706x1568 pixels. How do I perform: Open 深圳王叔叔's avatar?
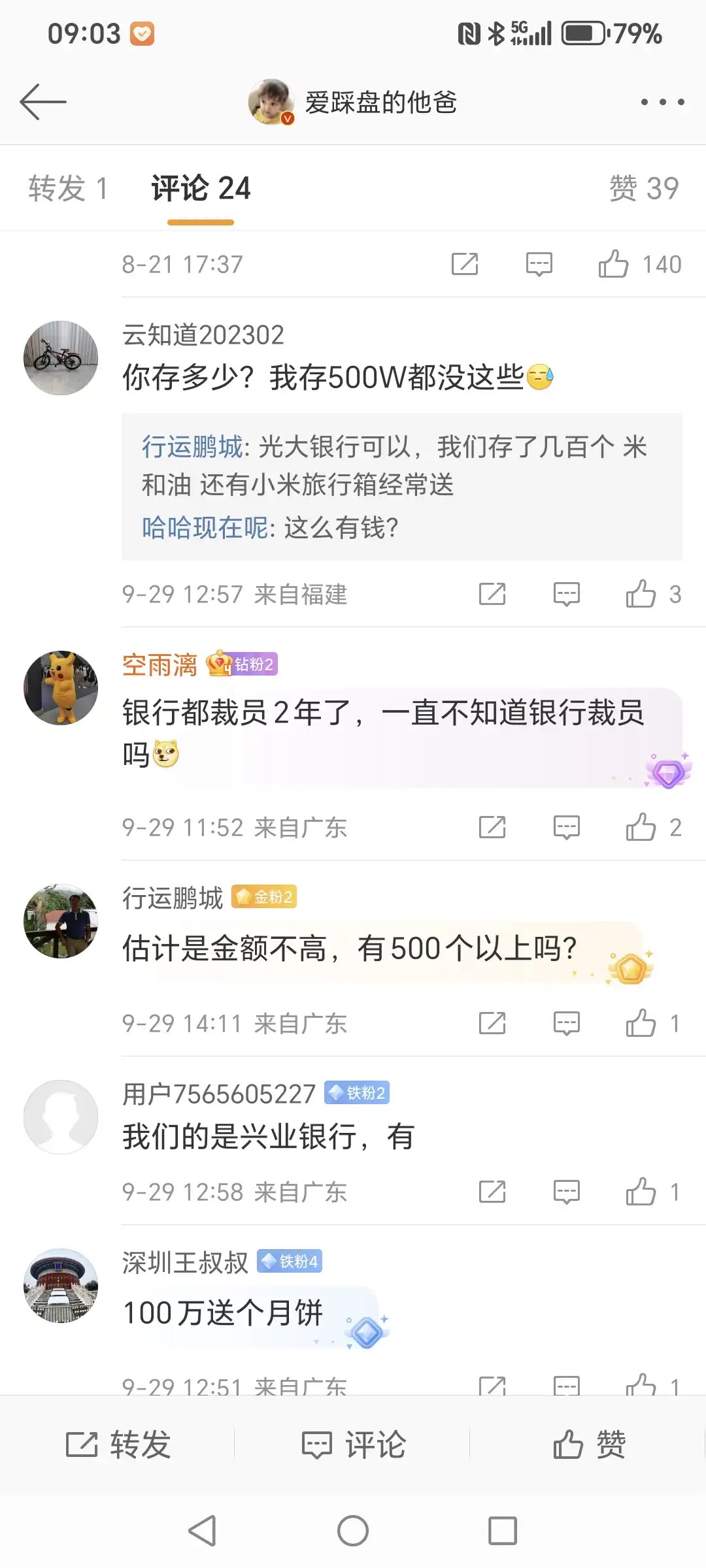coord(61,1286)
